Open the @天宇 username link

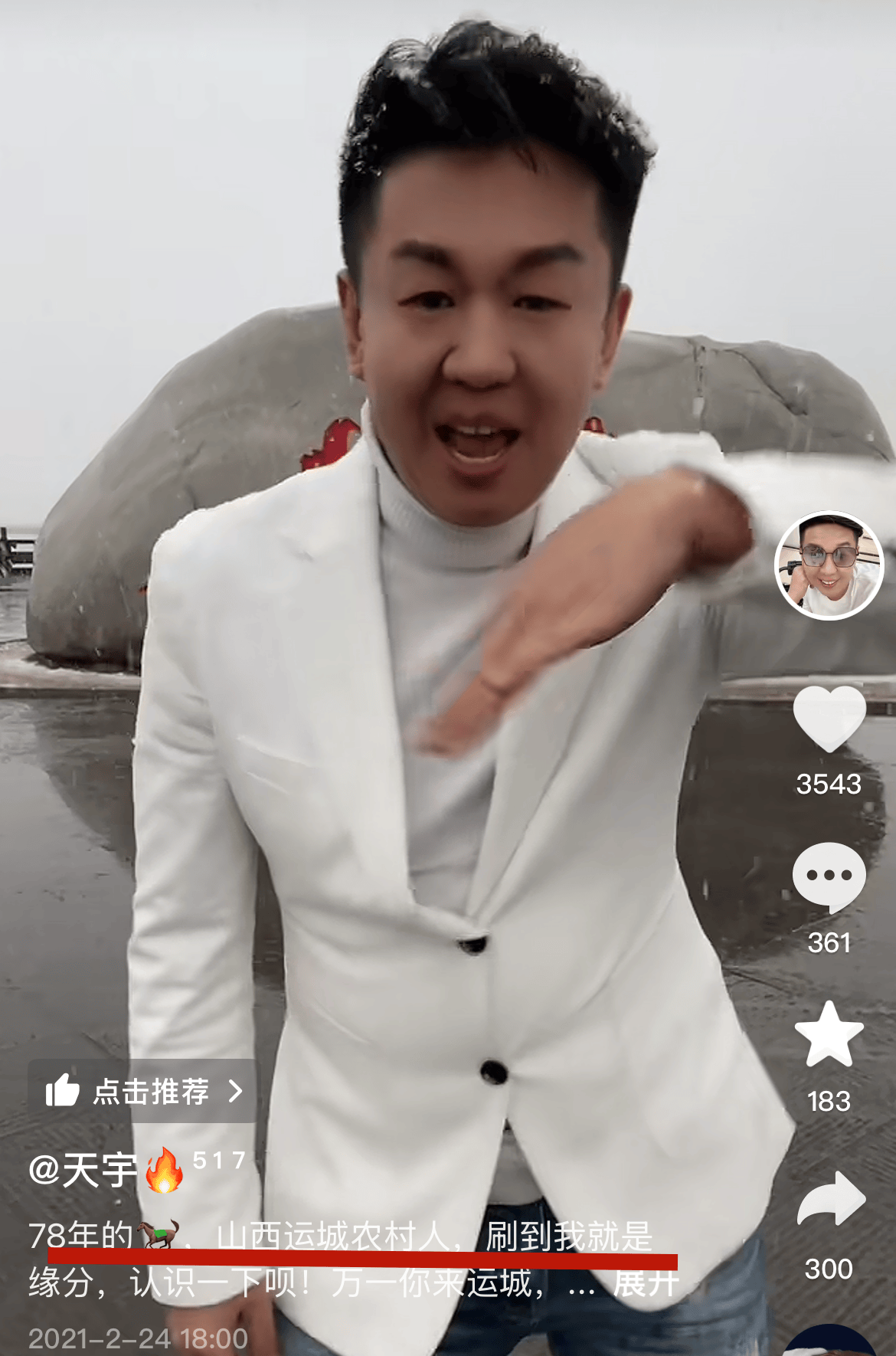[x=83, y=1170]
